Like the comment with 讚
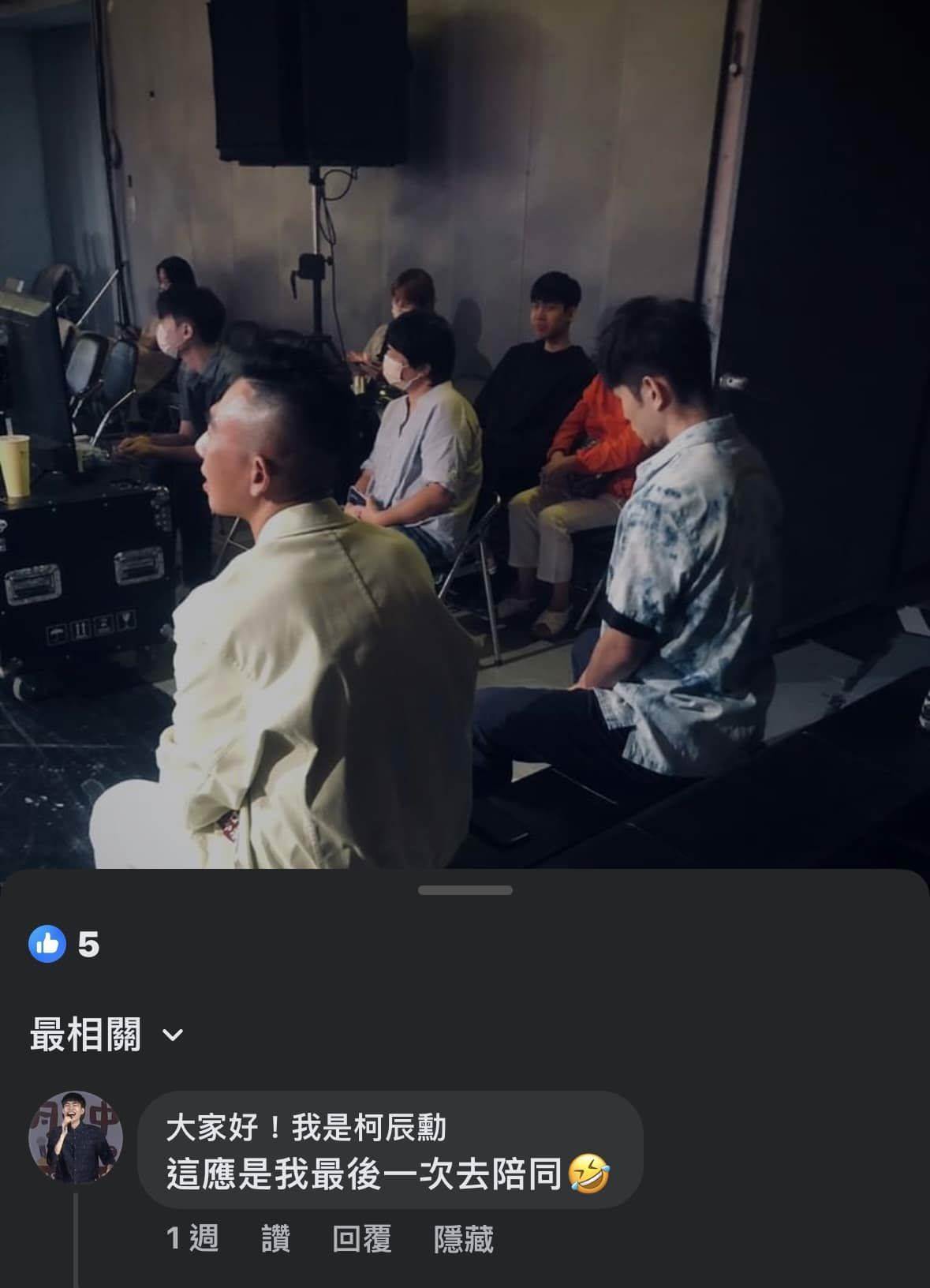Viewport: 930px width, 1288px height. click(275, 1239)
